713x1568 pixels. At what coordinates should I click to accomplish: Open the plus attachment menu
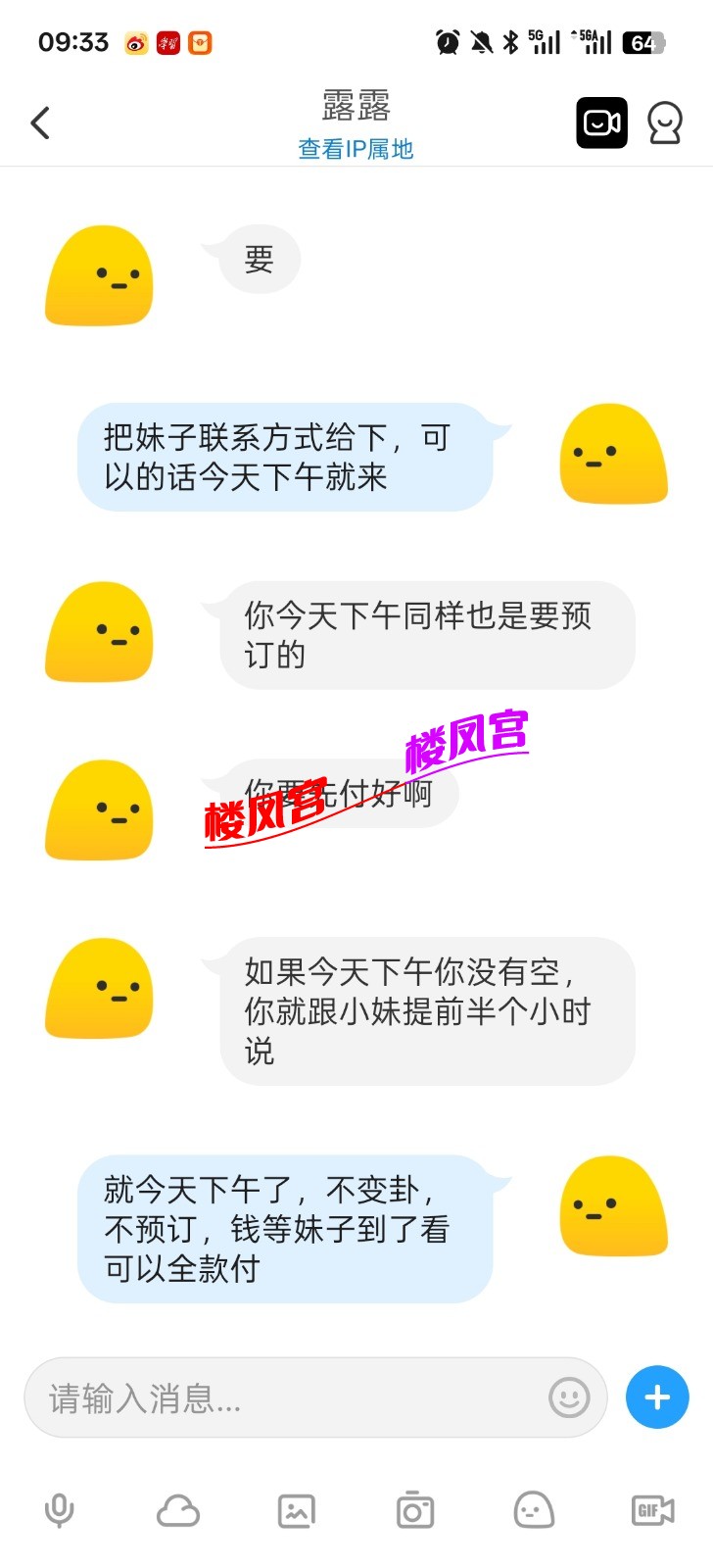coord(657,1397)
